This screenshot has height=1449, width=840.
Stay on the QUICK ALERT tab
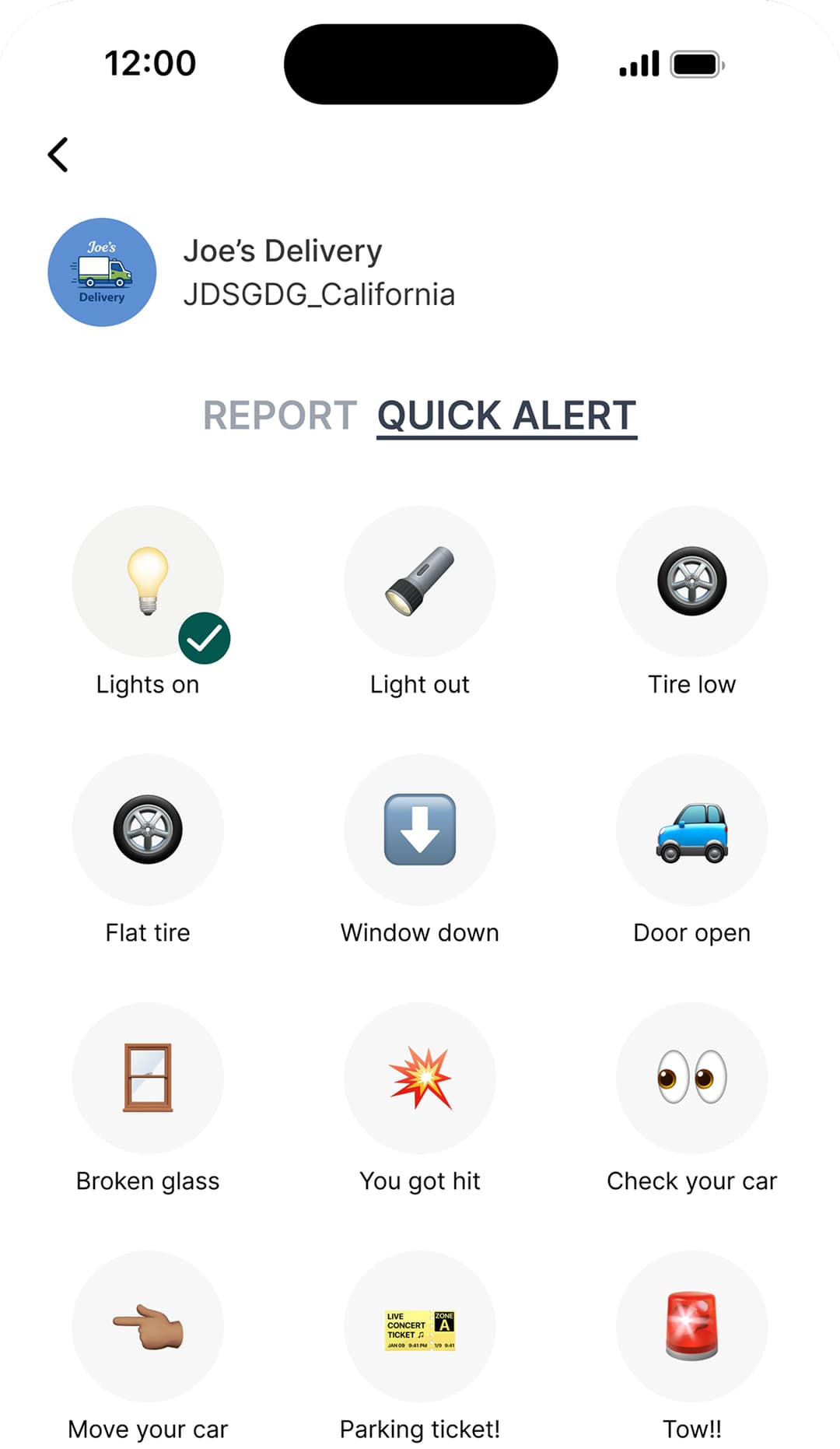click(x=506, y=416)
